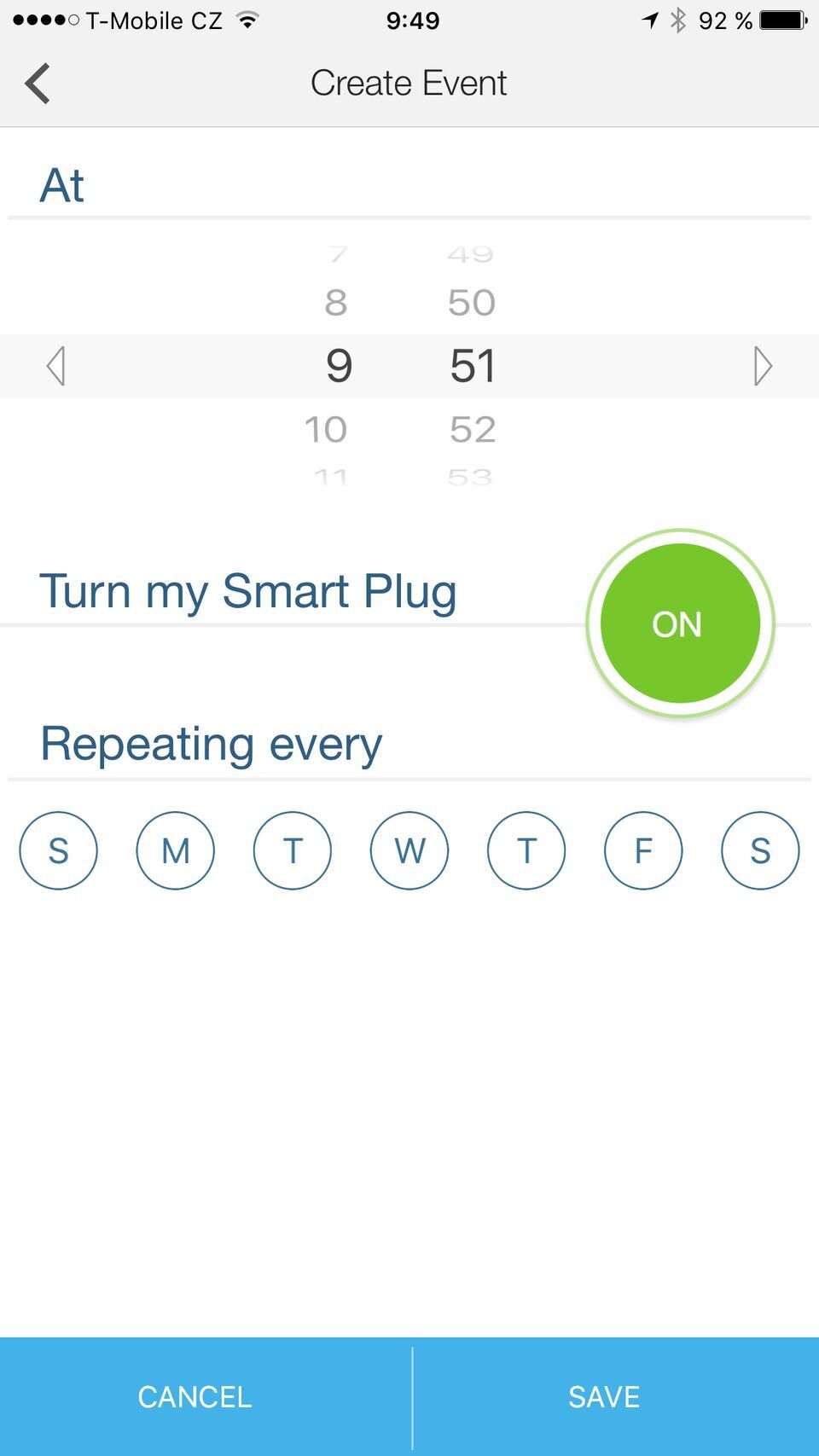Tap the right arrow beside the time picker
The image size is (819, 1456).
[x=762, y=366]
